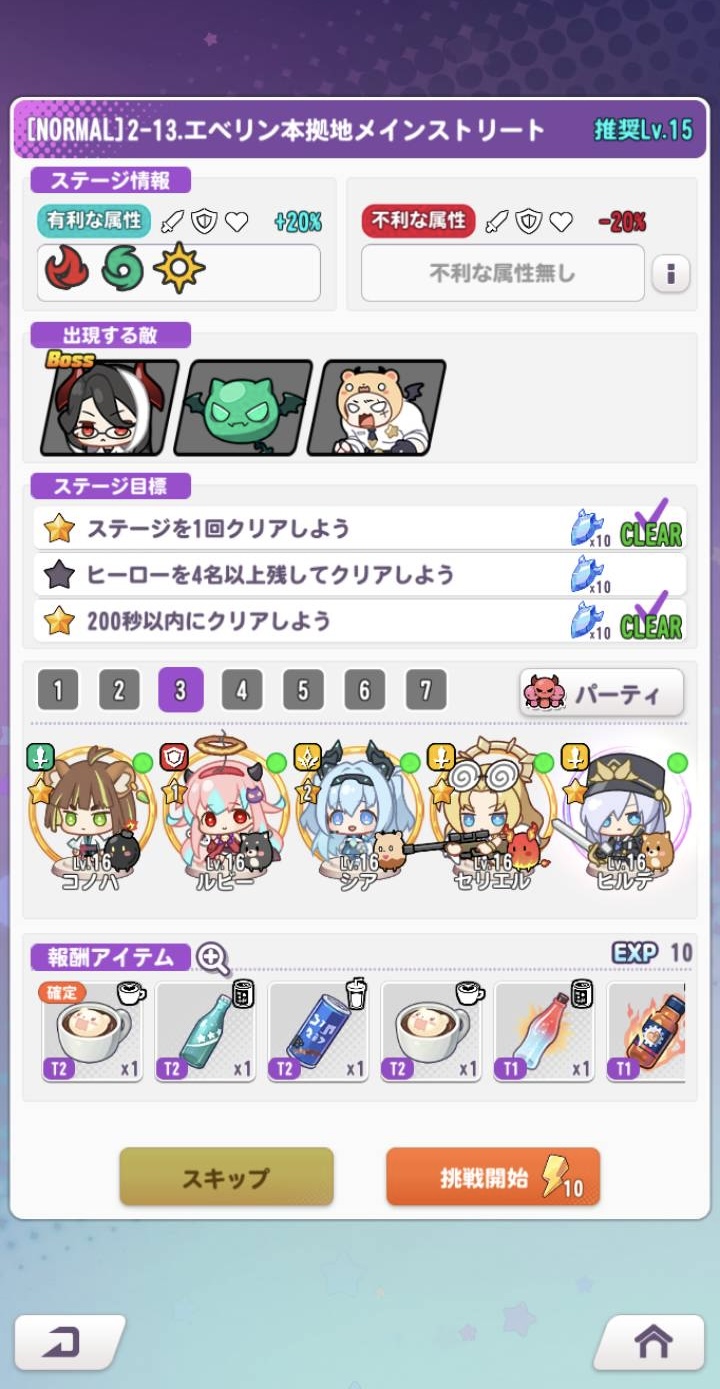Switch to party slot 5

coord(303,690)
